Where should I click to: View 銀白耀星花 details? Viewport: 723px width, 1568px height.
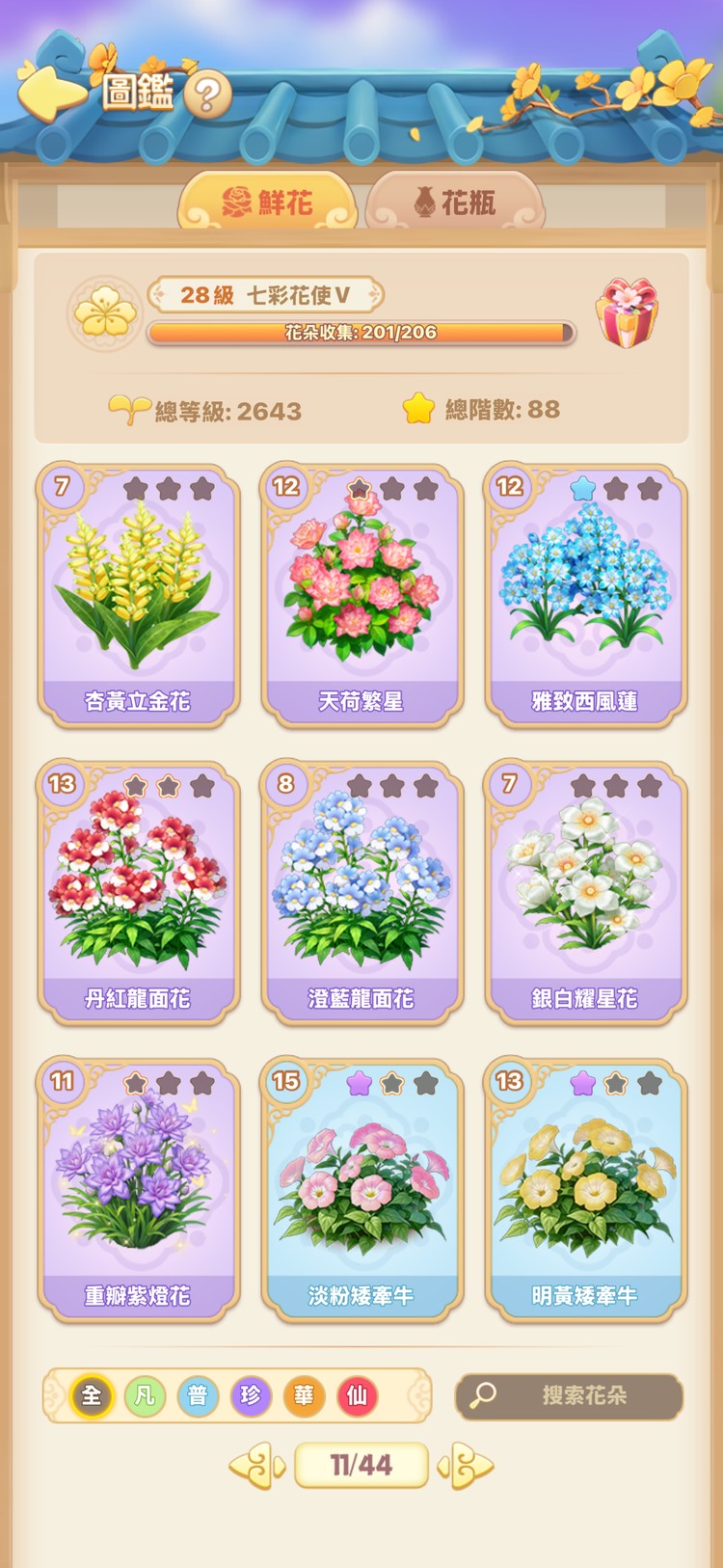point(585,892)
